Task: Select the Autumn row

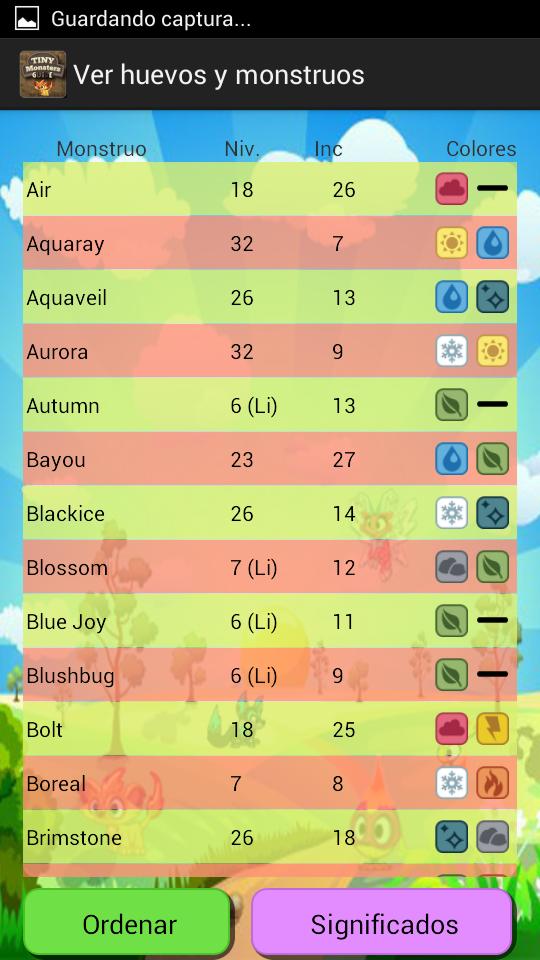Action: [x=270, y=405]
